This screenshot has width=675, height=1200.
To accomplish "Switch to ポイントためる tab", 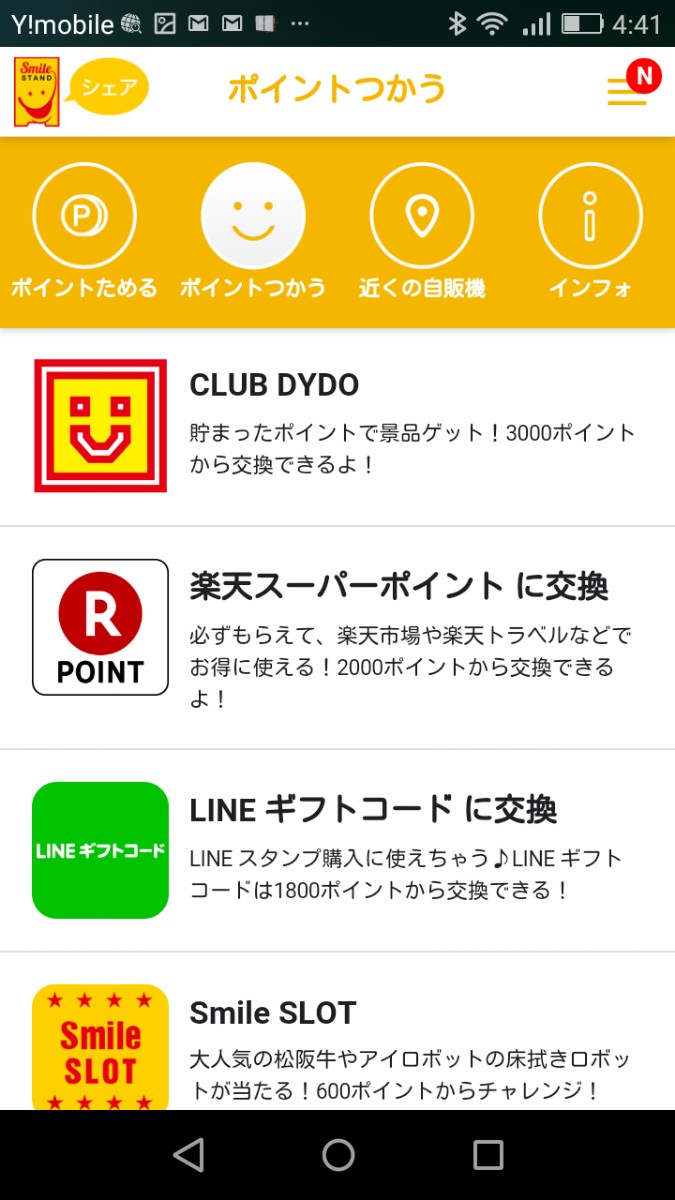I will (84, 231).
